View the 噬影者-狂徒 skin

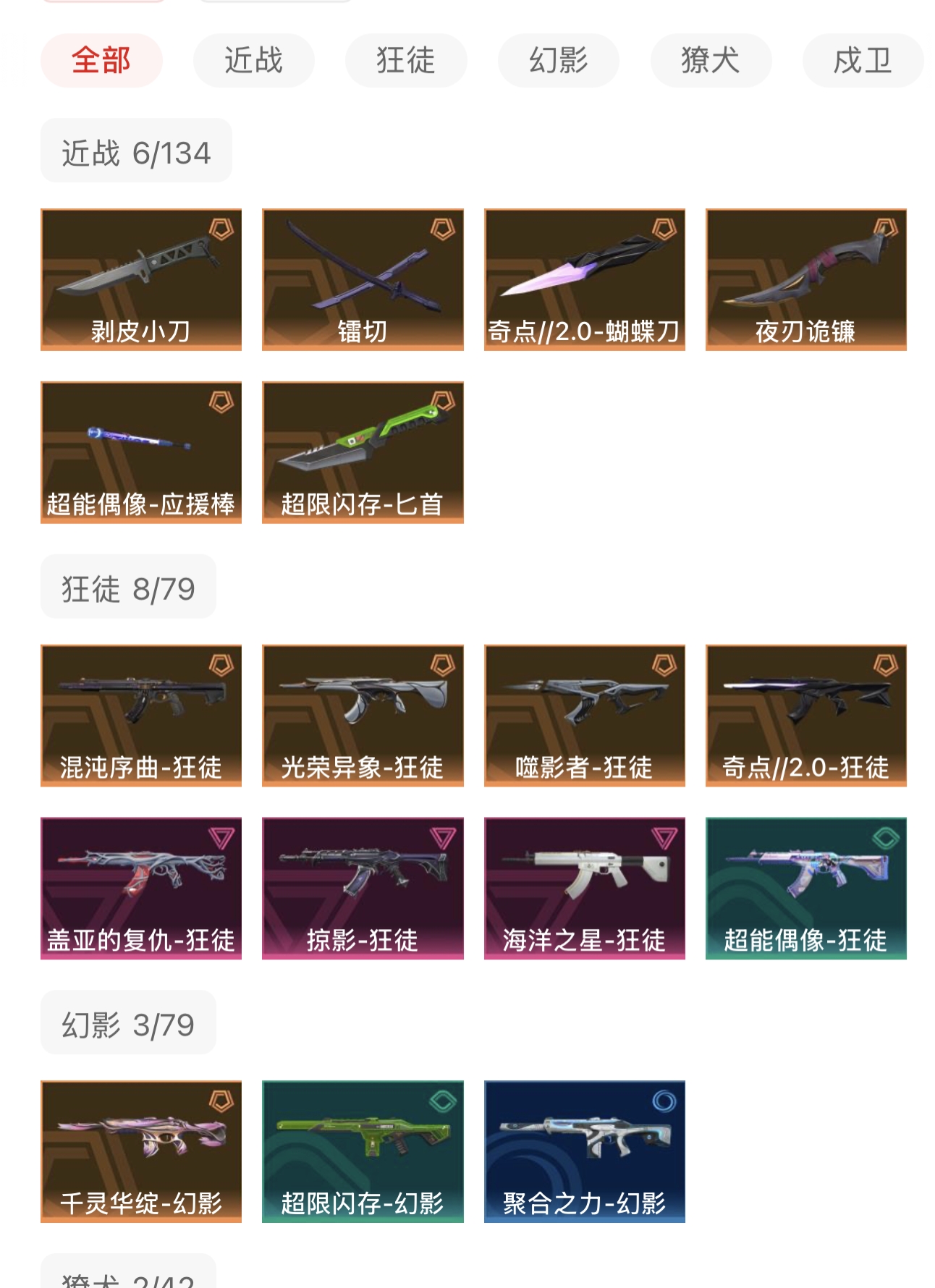(x=585, y=716)
